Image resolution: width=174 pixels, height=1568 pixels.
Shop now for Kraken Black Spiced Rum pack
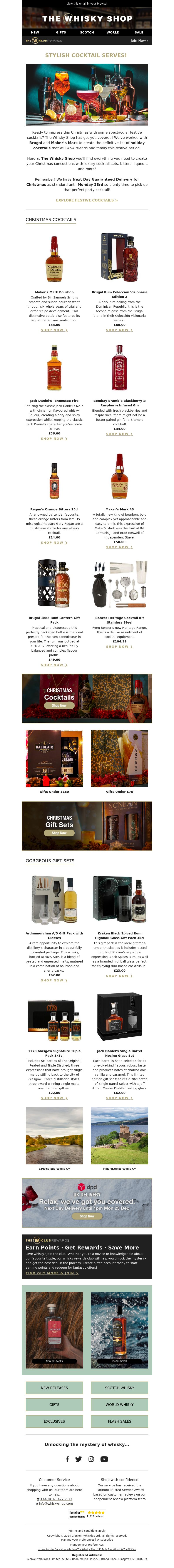119,976
